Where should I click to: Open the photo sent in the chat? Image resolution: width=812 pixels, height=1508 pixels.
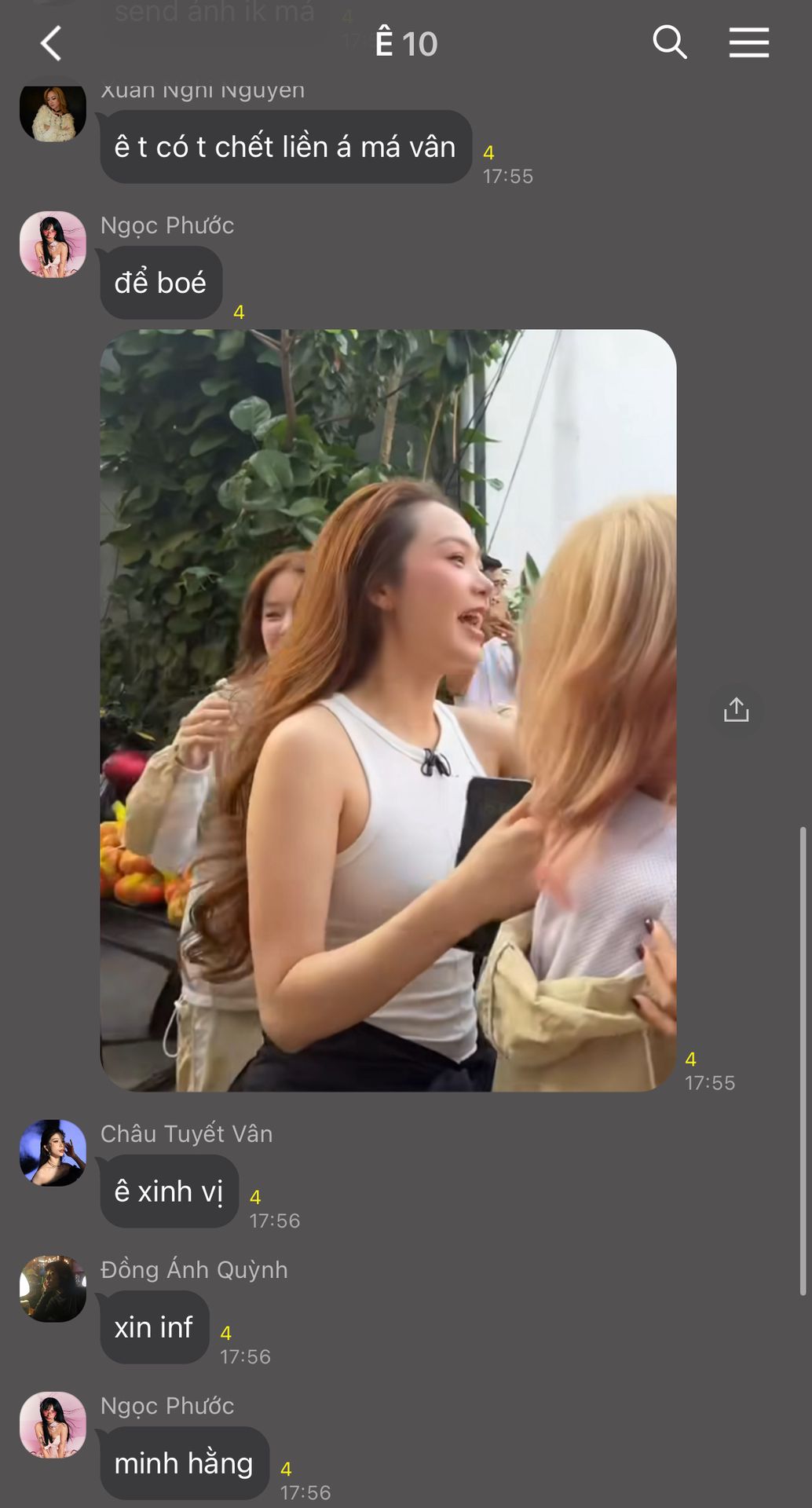pyautogui.click(x=388, y=710)
